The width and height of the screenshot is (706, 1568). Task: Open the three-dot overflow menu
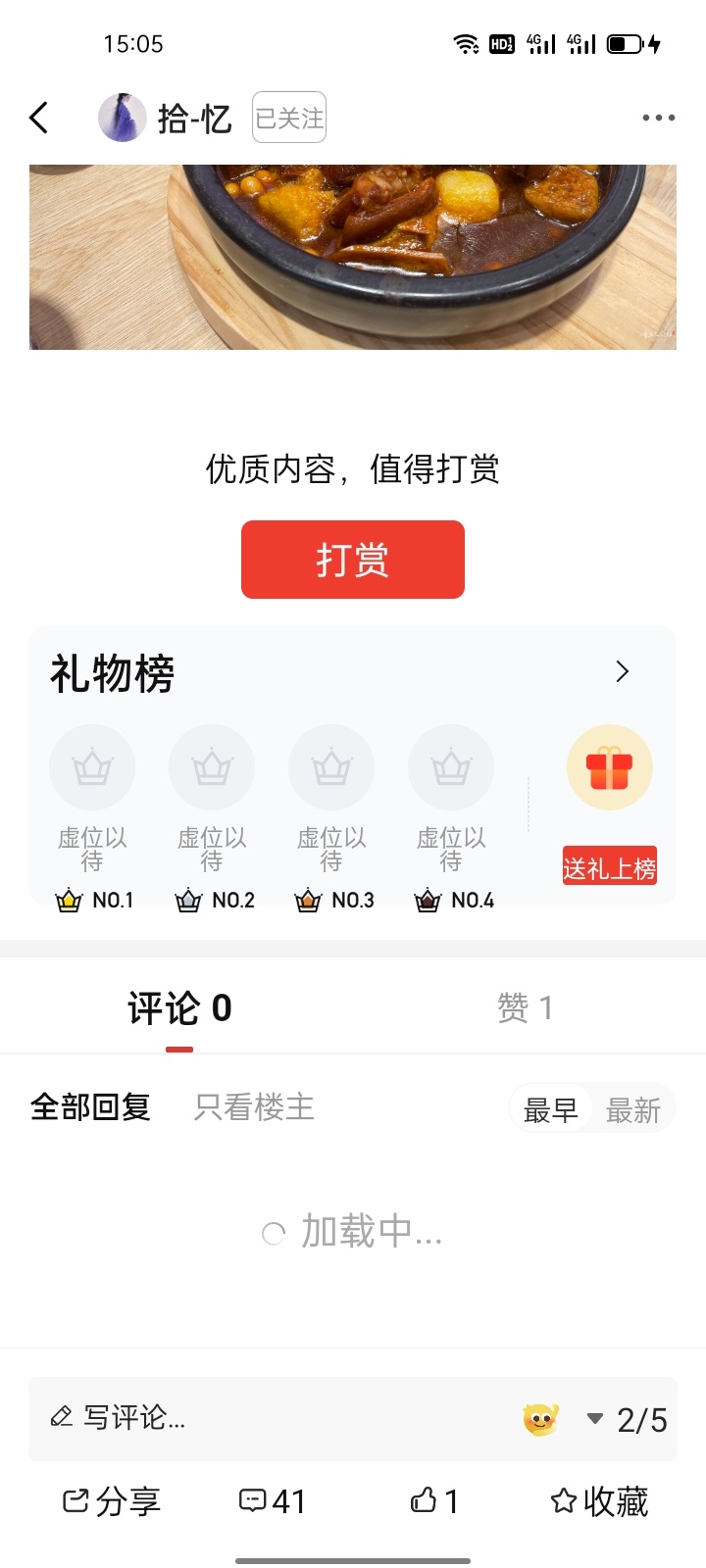[x=658, y=118]
